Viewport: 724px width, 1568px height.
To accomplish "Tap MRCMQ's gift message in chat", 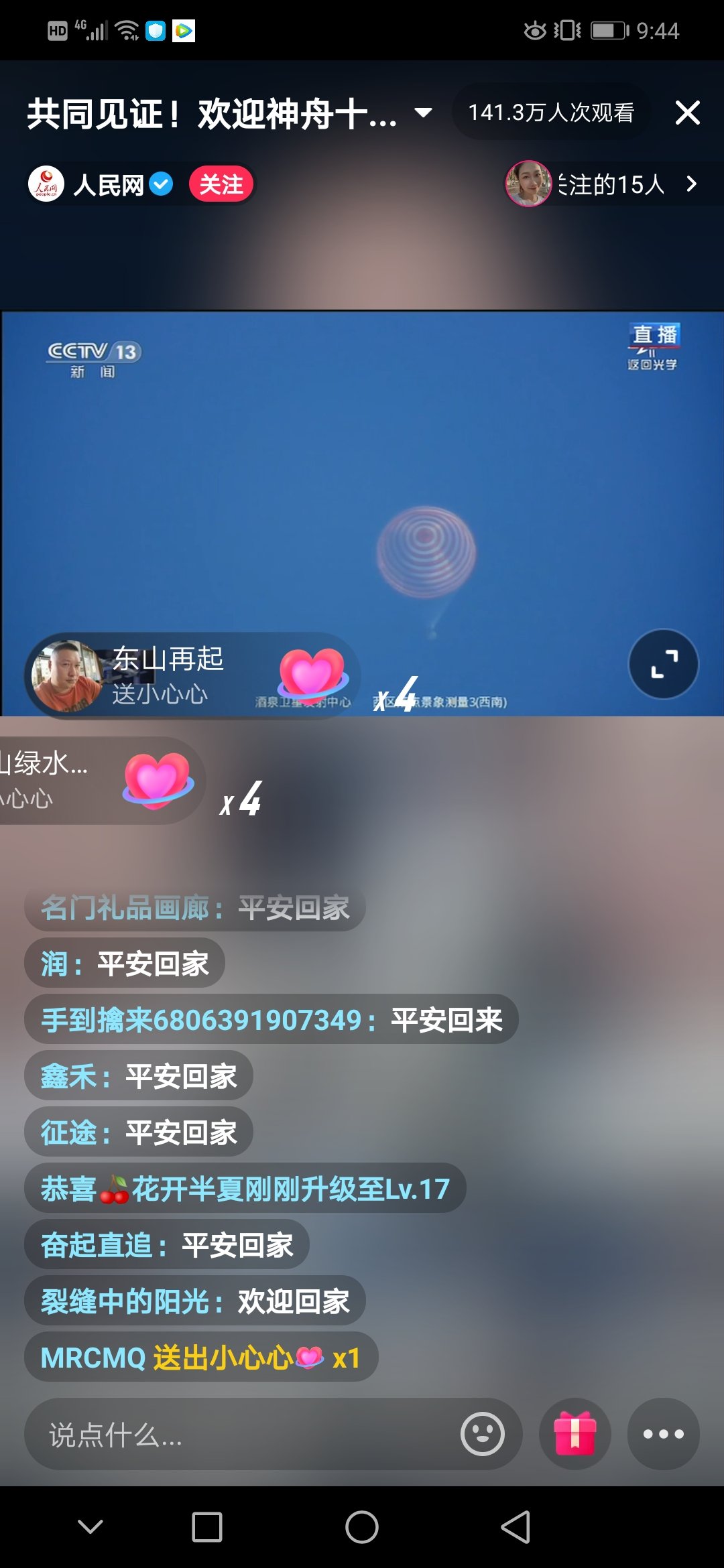I will tap(200, 1356).
